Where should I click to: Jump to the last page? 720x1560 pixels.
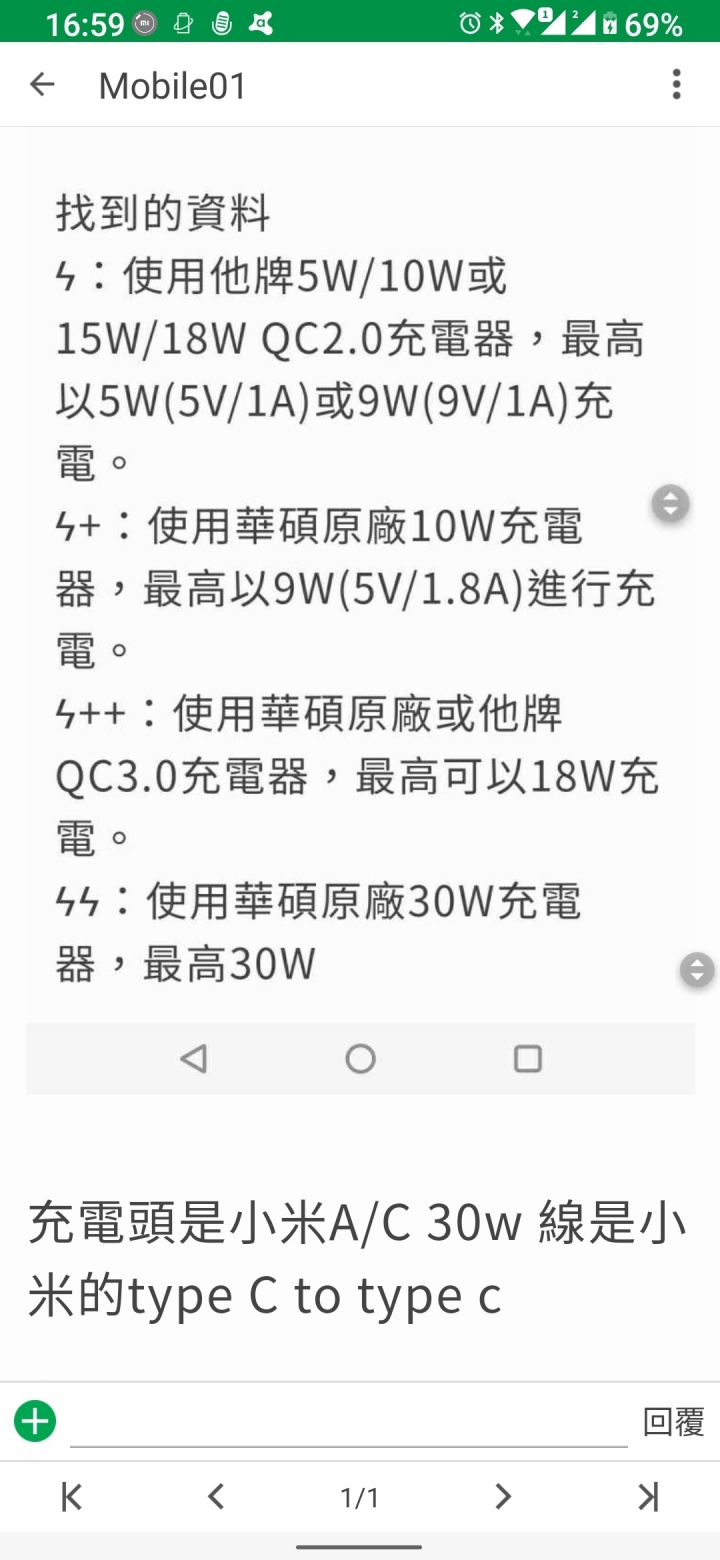(x=648, y=1497)
